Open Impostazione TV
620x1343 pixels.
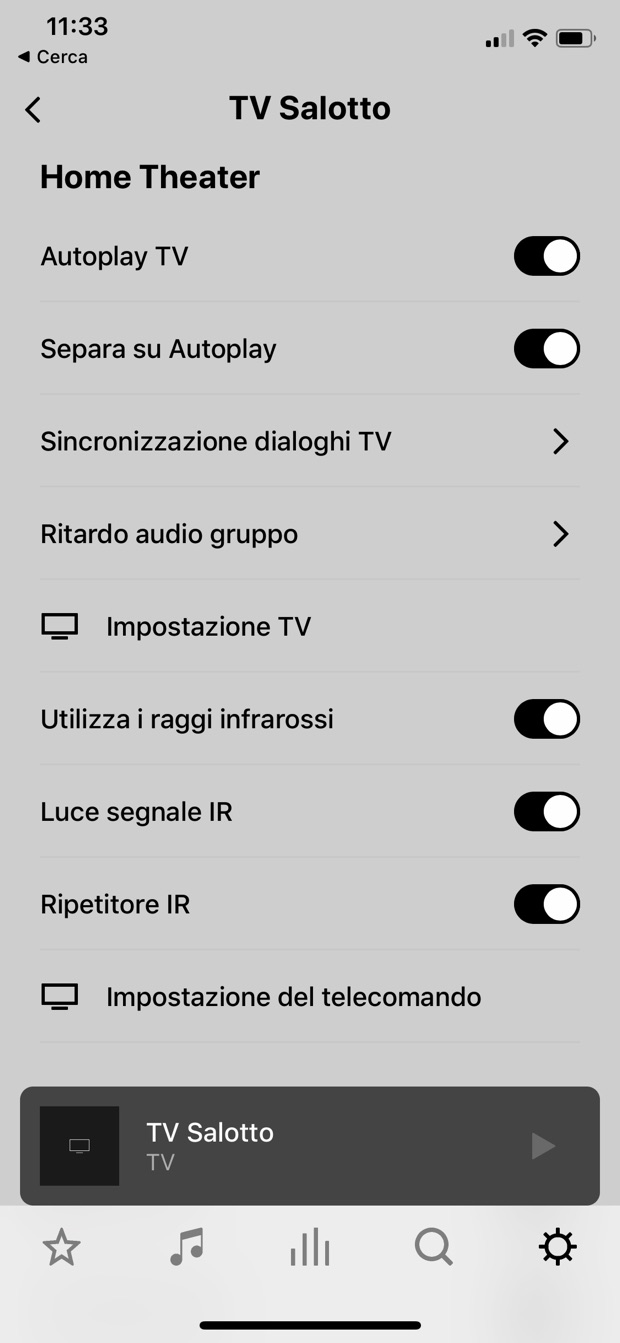208,627
